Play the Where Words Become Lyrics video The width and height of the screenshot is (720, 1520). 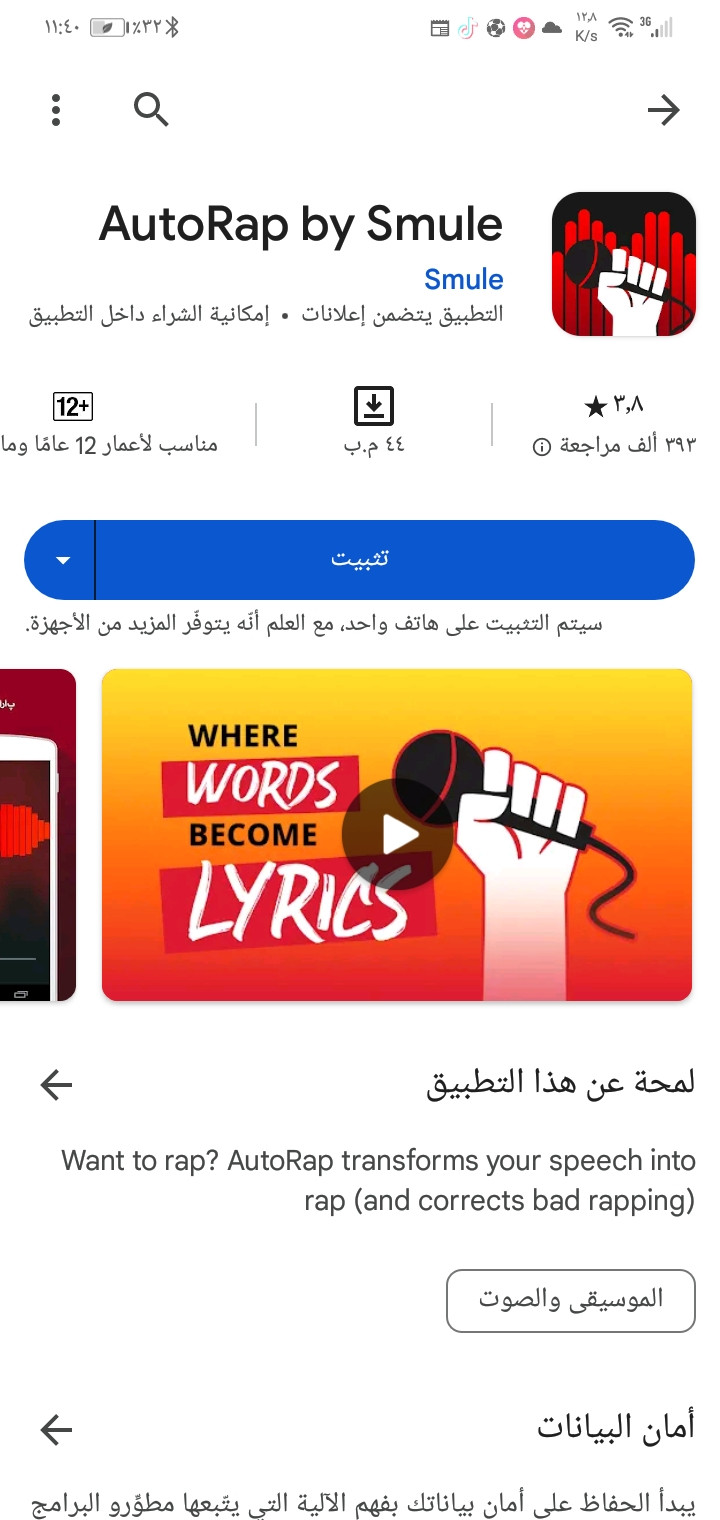click(x=397, y=835)
